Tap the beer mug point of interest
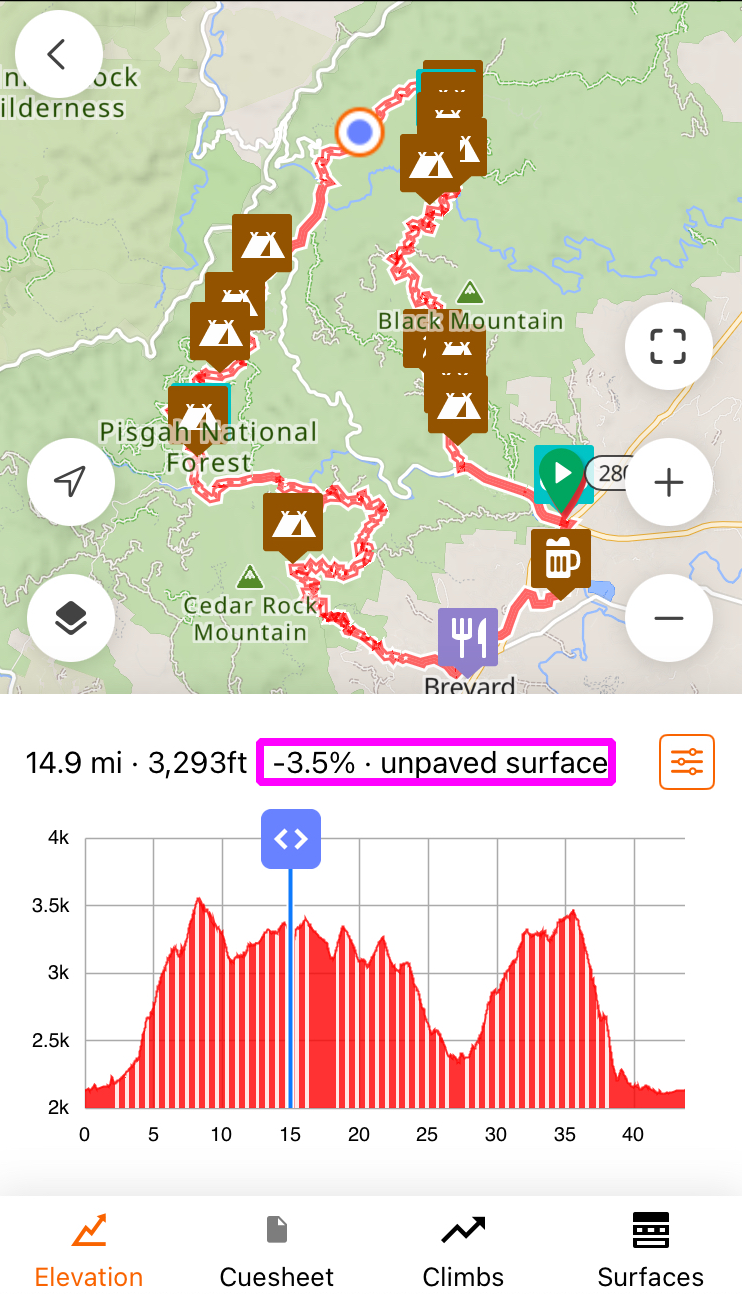 pos(560,560)
